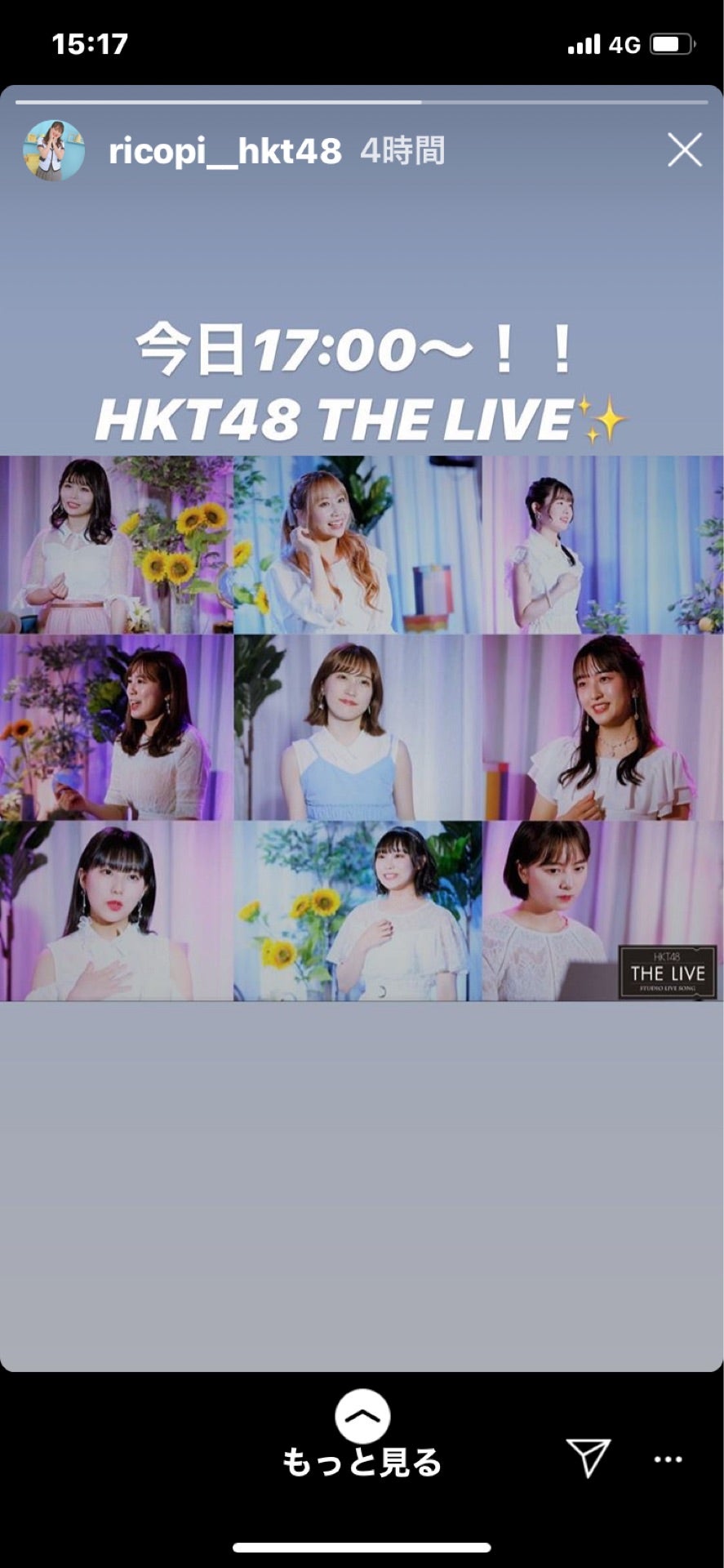The image size is (724, 1568).
Task: Close the story viewer
Action: tap(684, 151)
